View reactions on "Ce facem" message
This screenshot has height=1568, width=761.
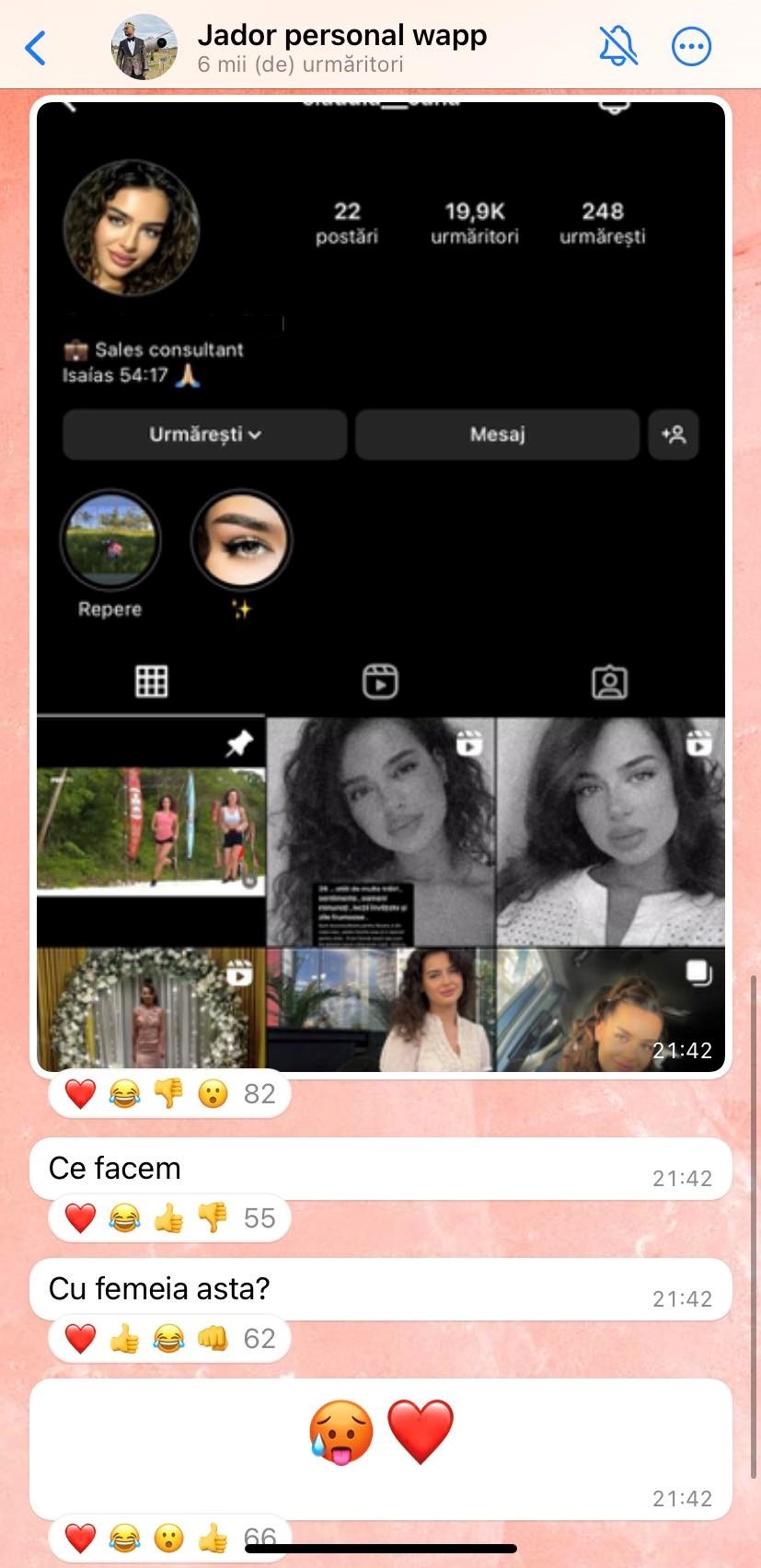(x=169, y=1218)
